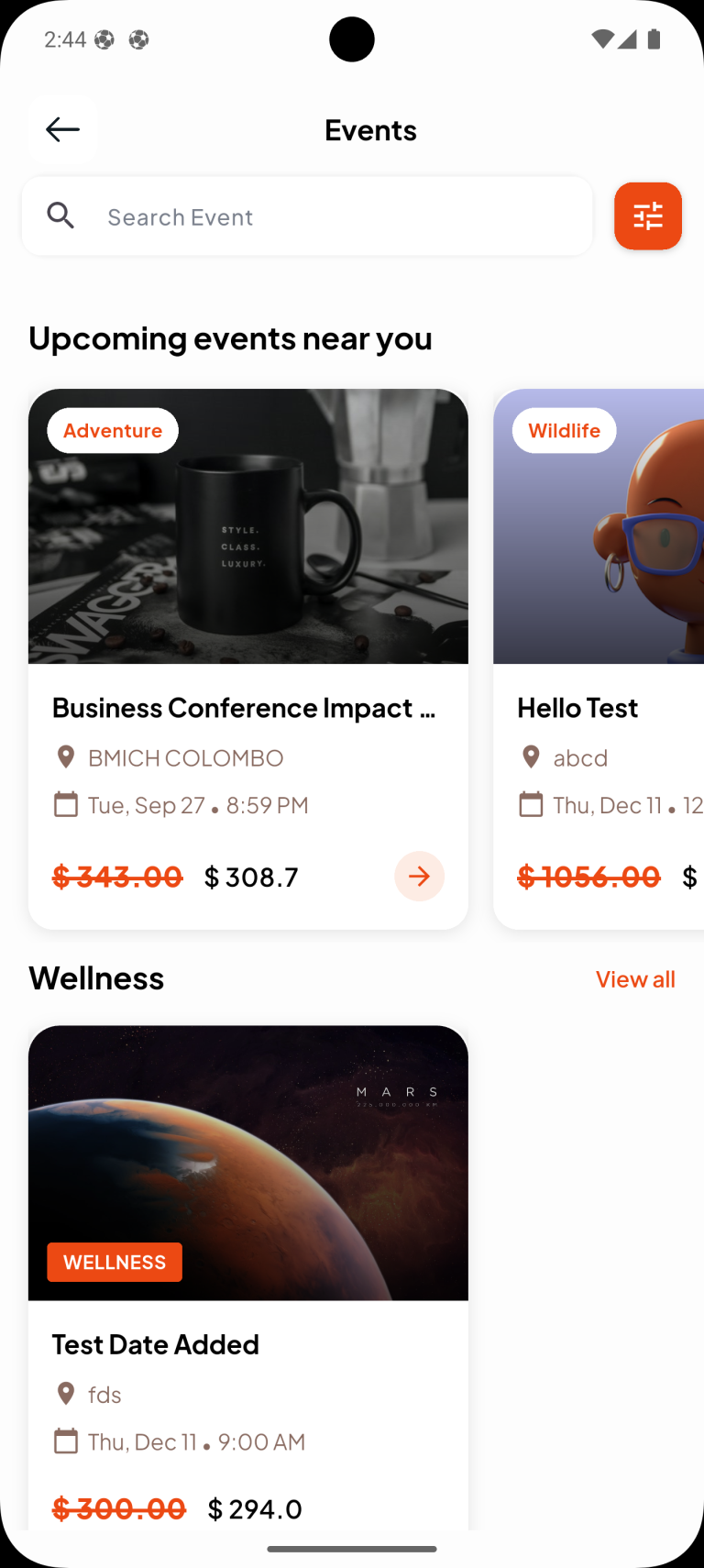Open the event filter options
The image size is (704, 1568).
pos(648,215)
